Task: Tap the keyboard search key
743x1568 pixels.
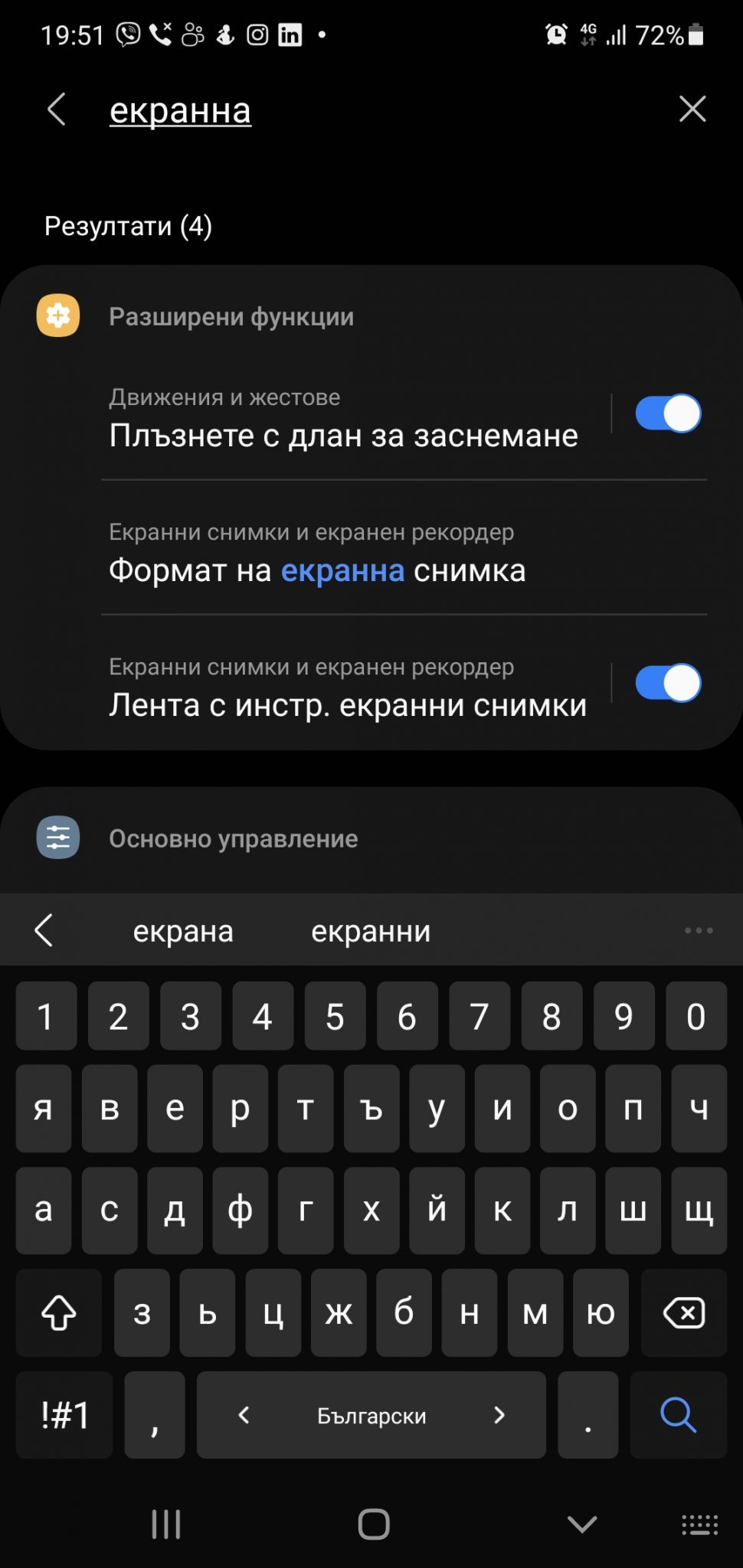Action: coord(678,1415)
